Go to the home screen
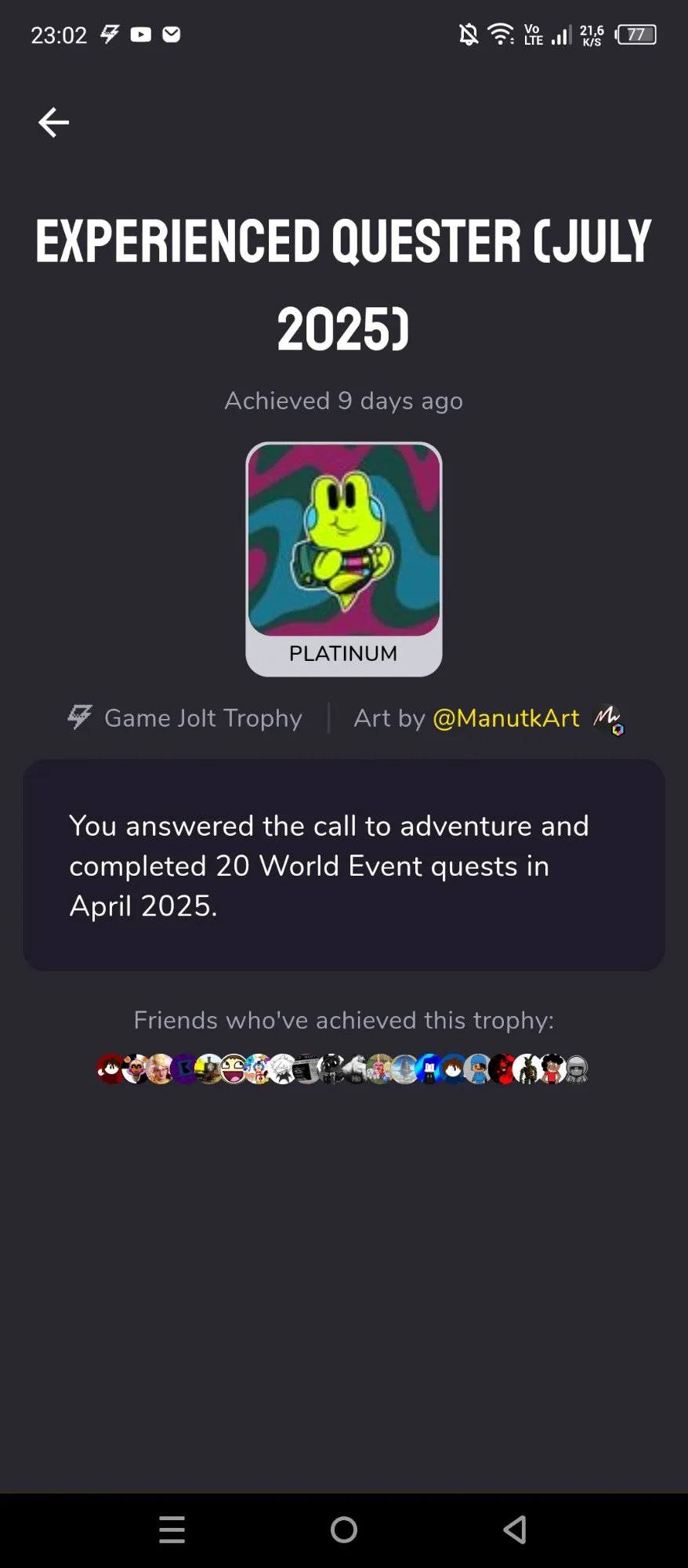The height and width of the screenshot is (1568, 688). (344, 1529)
